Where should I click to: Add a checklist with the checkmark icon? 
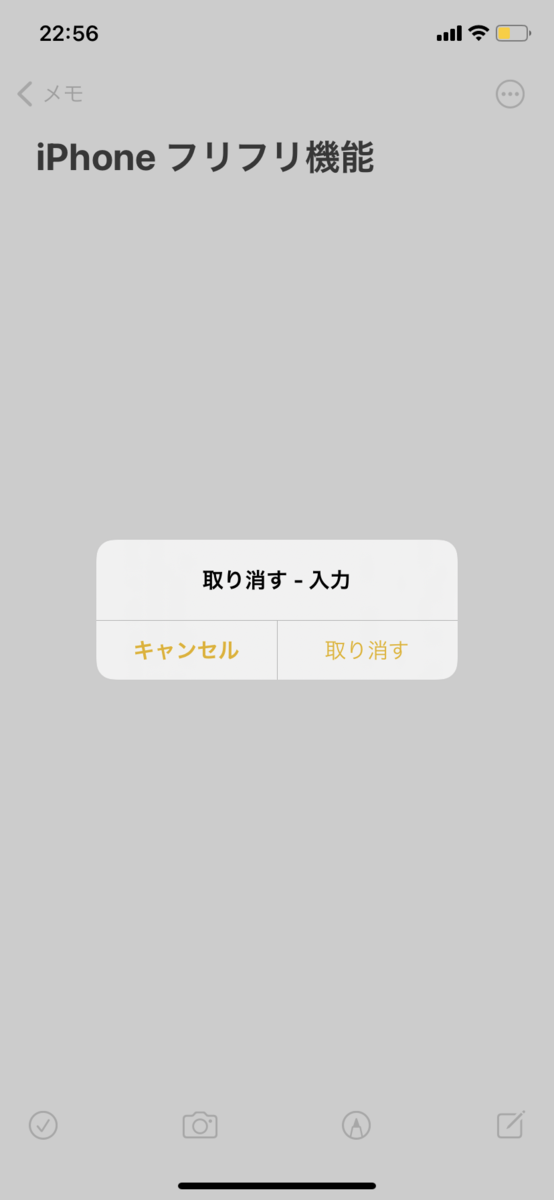point(43,1125)
